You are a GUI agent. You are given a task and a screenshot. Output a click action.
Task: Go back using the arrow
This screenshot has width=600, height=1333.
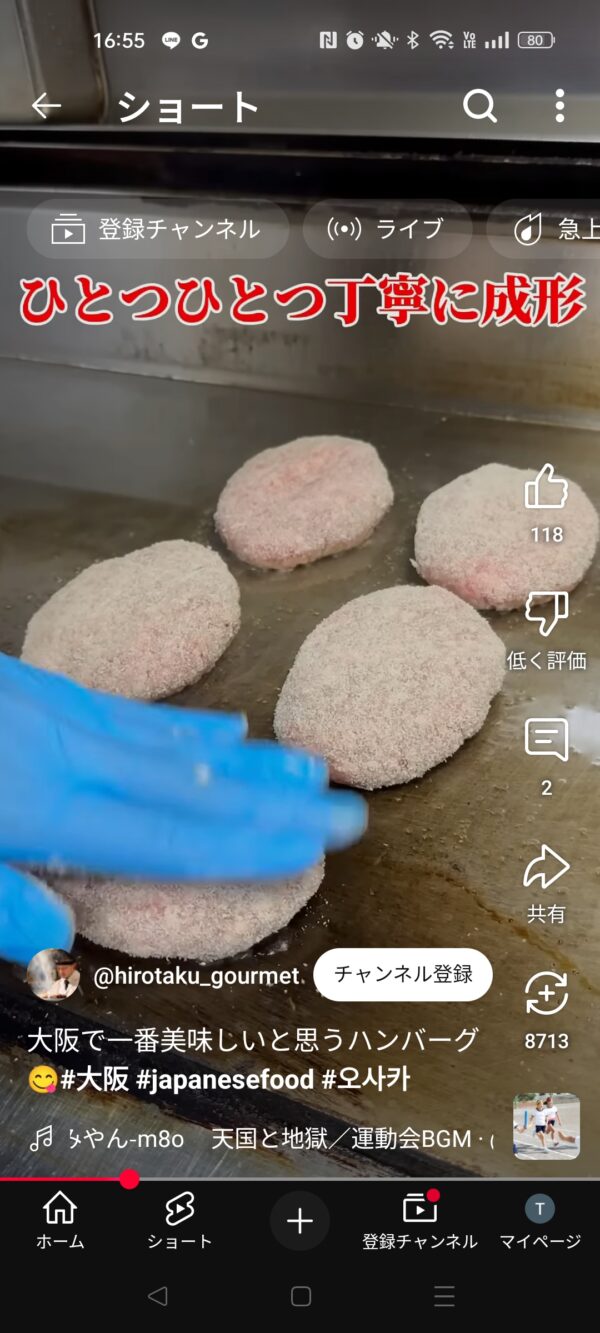click(46, 106)
